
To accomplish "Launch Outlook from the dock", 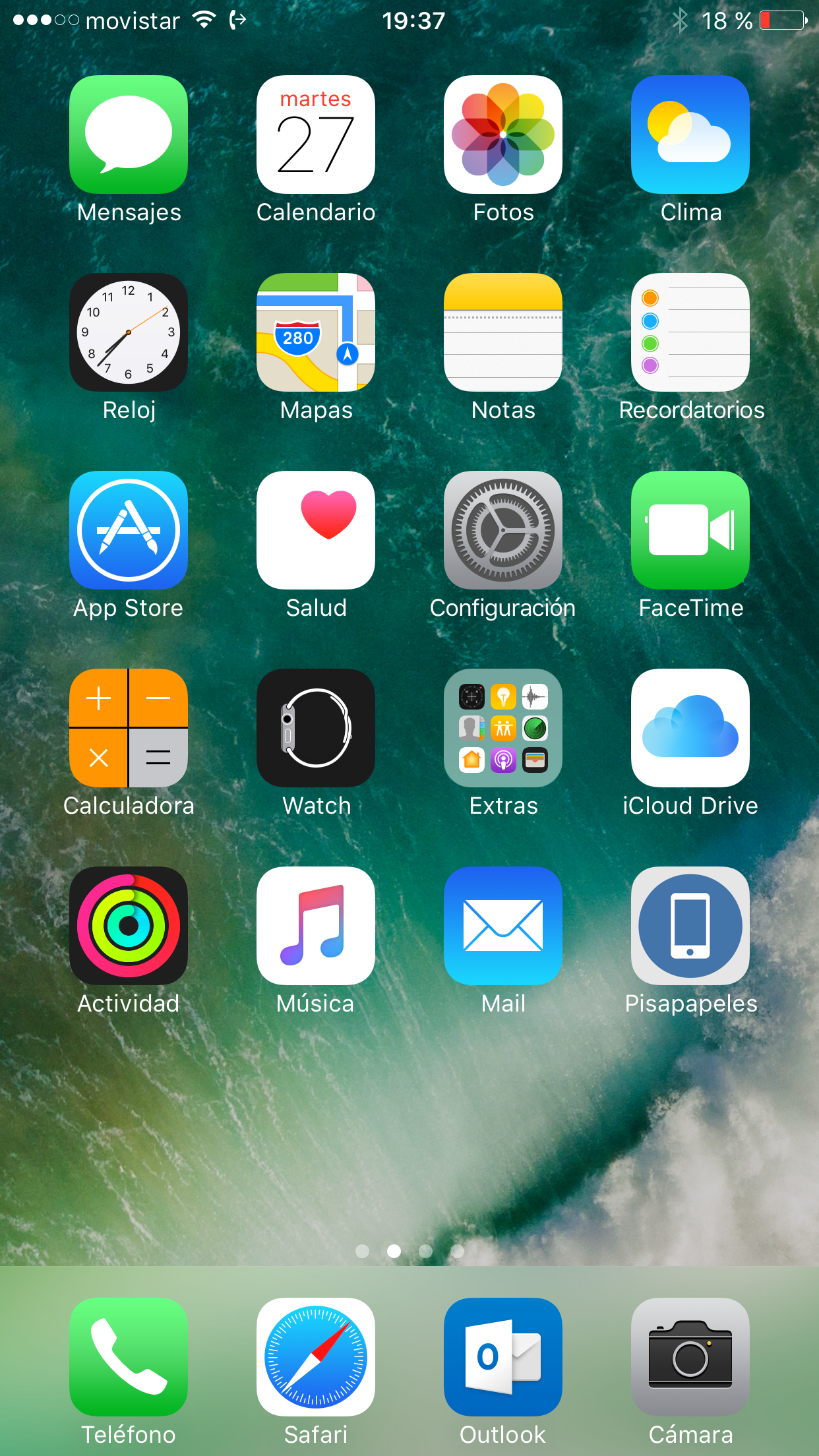I will tap(503, 1357).
